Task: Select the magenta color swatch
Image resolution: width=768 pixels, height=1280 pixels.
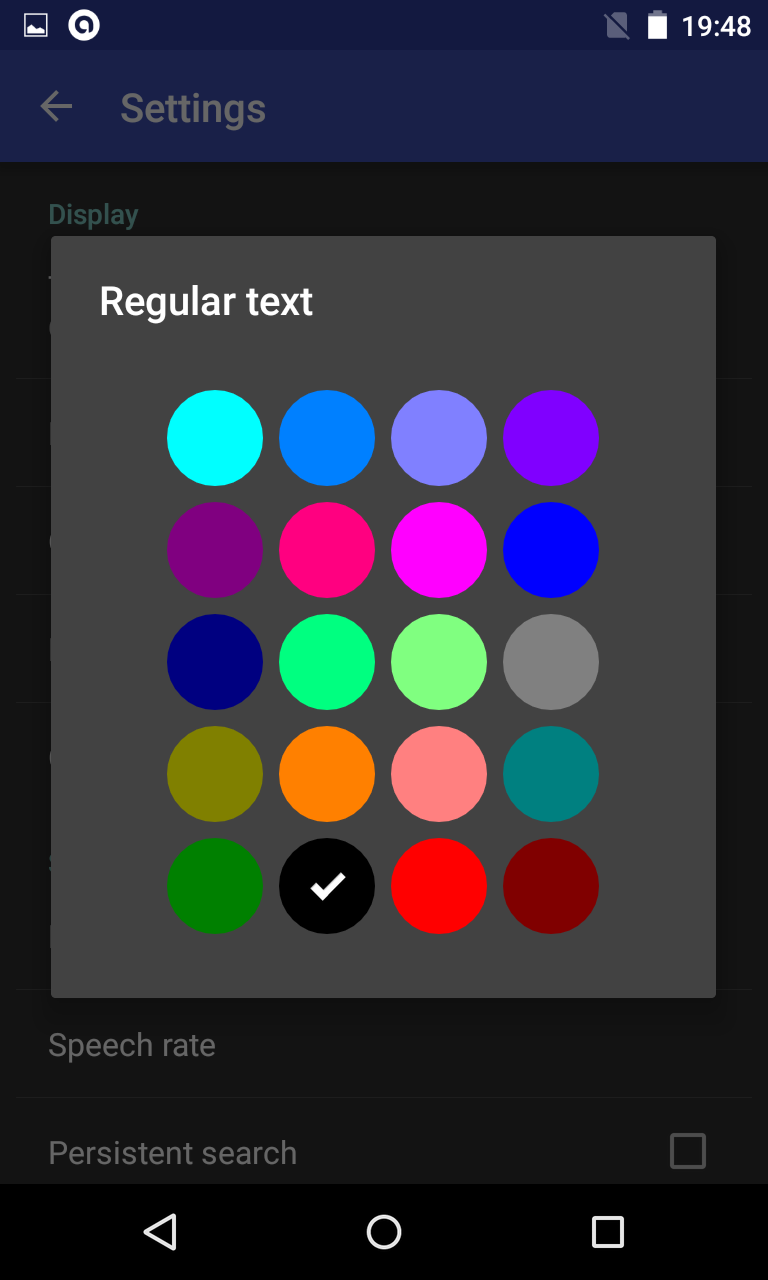Action: coord(439,550)
